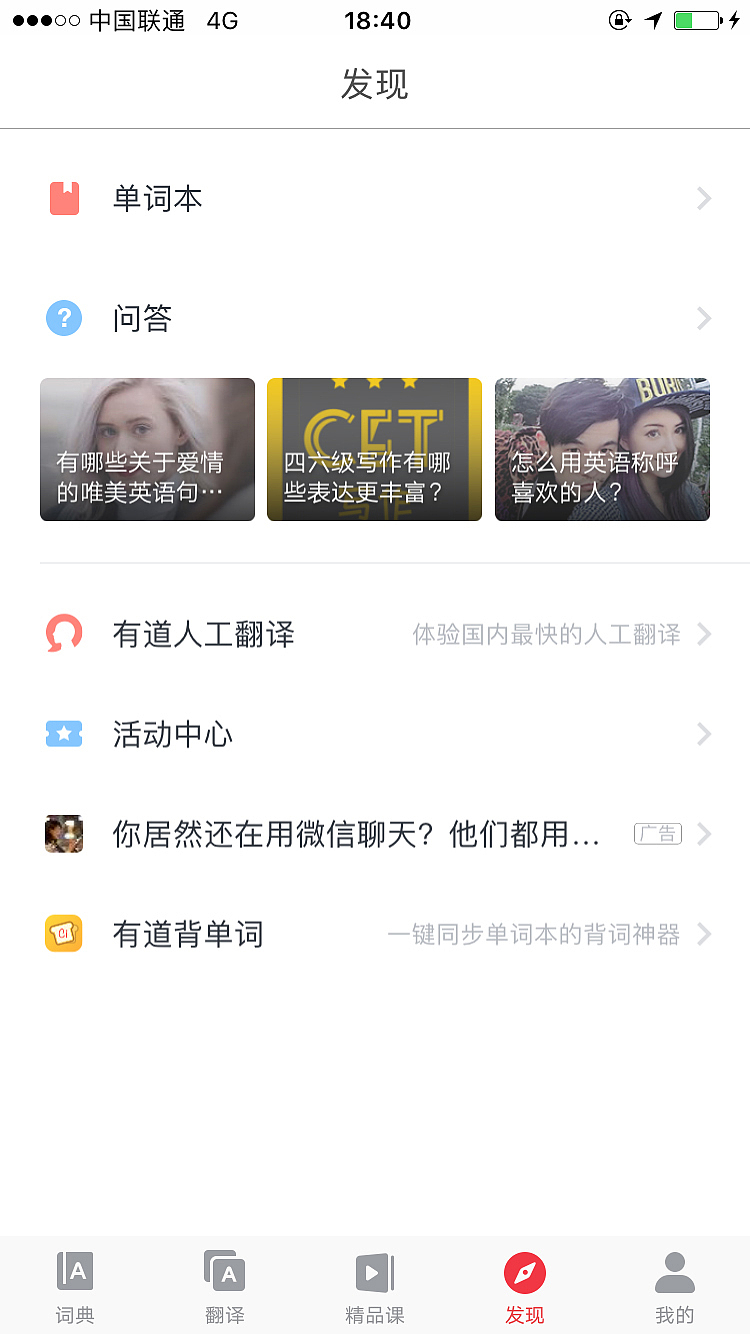Tap the 发现 compass tab icon

[x=524, y=1270]
